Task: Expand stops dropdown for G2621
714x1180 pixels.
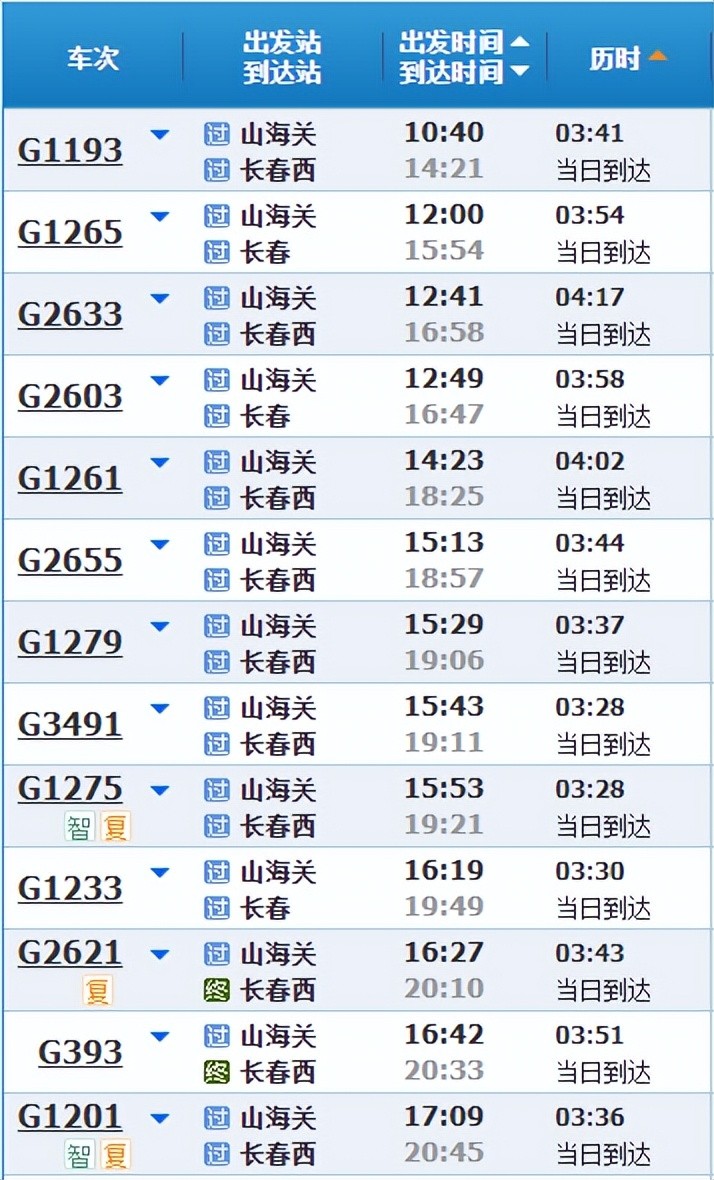Action: [160, 954]
